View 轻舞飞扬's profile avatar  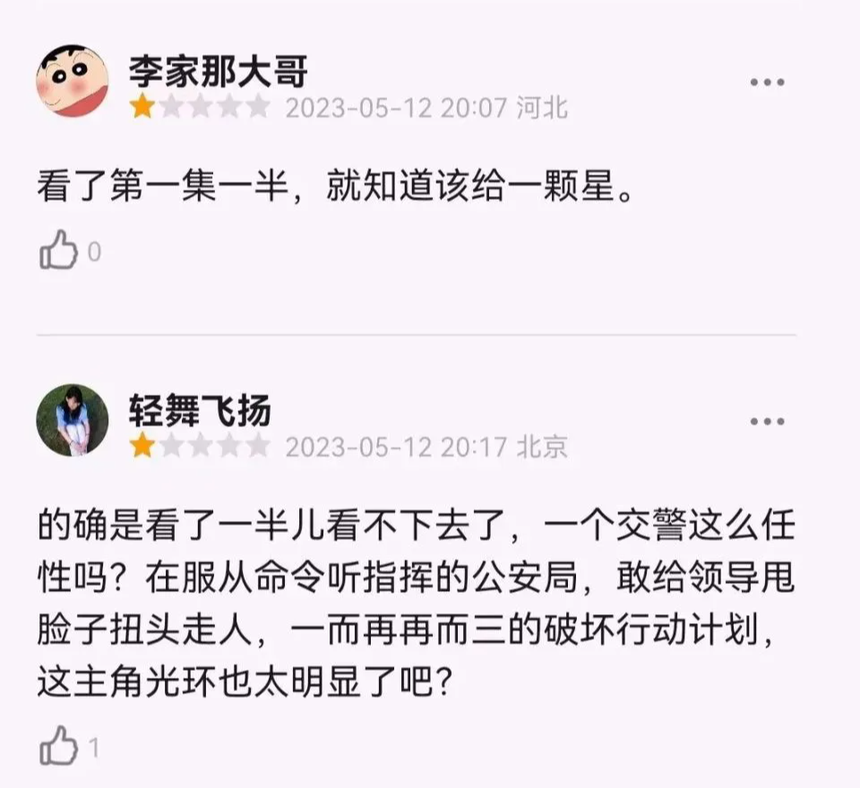(x=72, y=420)
